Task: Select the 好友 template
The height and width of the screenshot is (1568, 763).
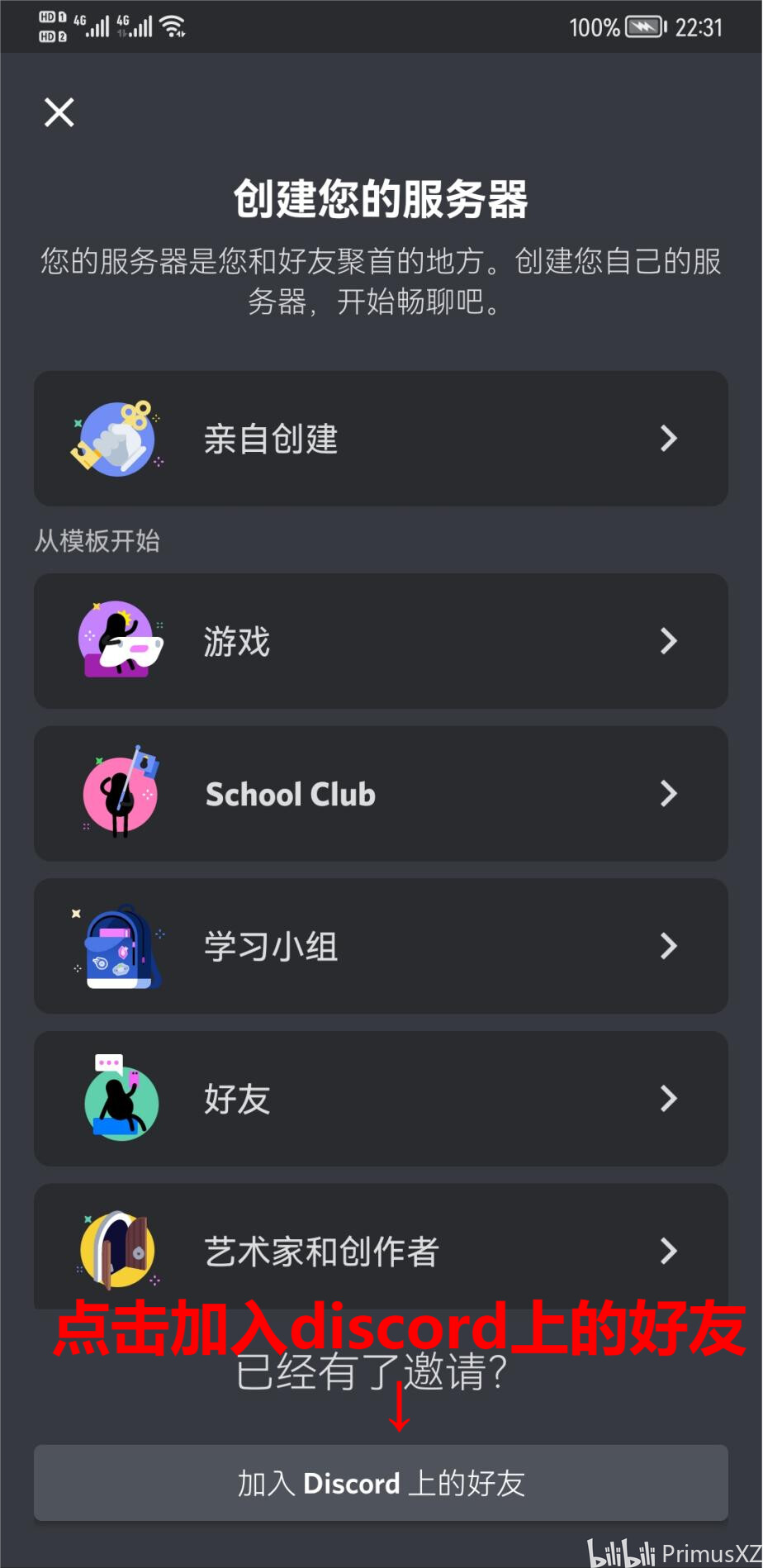Action: [x=381, y=1099]
